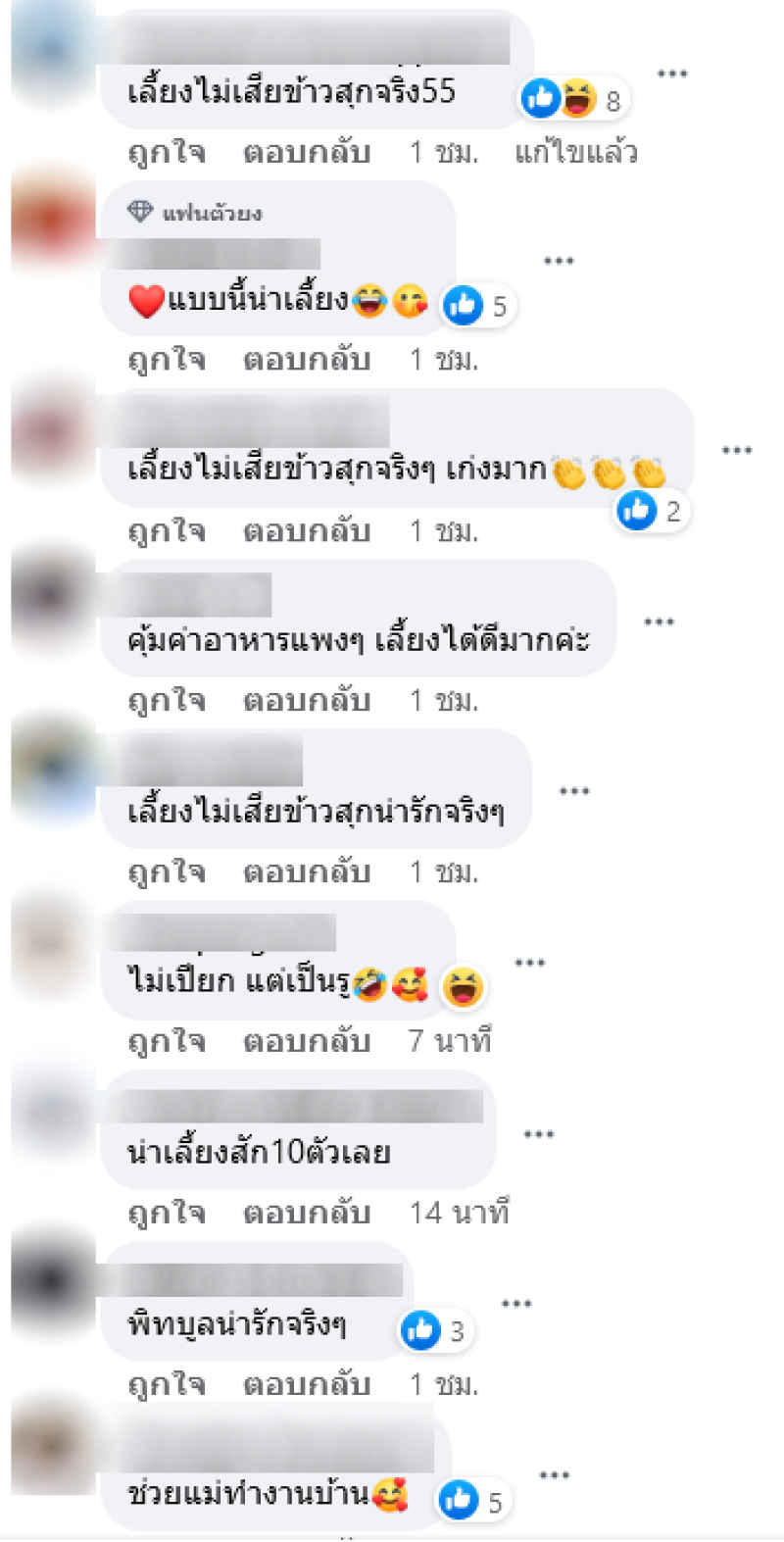The width and height of the screenshot is (784, 1542).
Task: Like the comment 'เลี้ยงไม่เสียข้าวสุกจริง55'
Action: [x=166, y=152]
